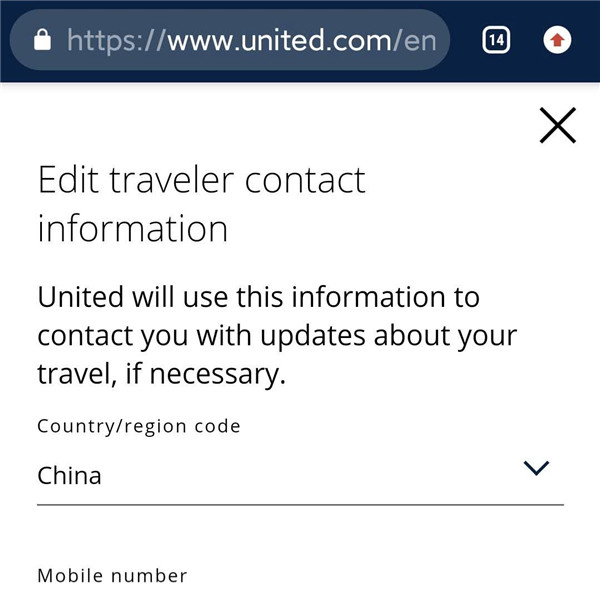
Task: Close the edit traveler contact dialog
Action: pos(557,125)
